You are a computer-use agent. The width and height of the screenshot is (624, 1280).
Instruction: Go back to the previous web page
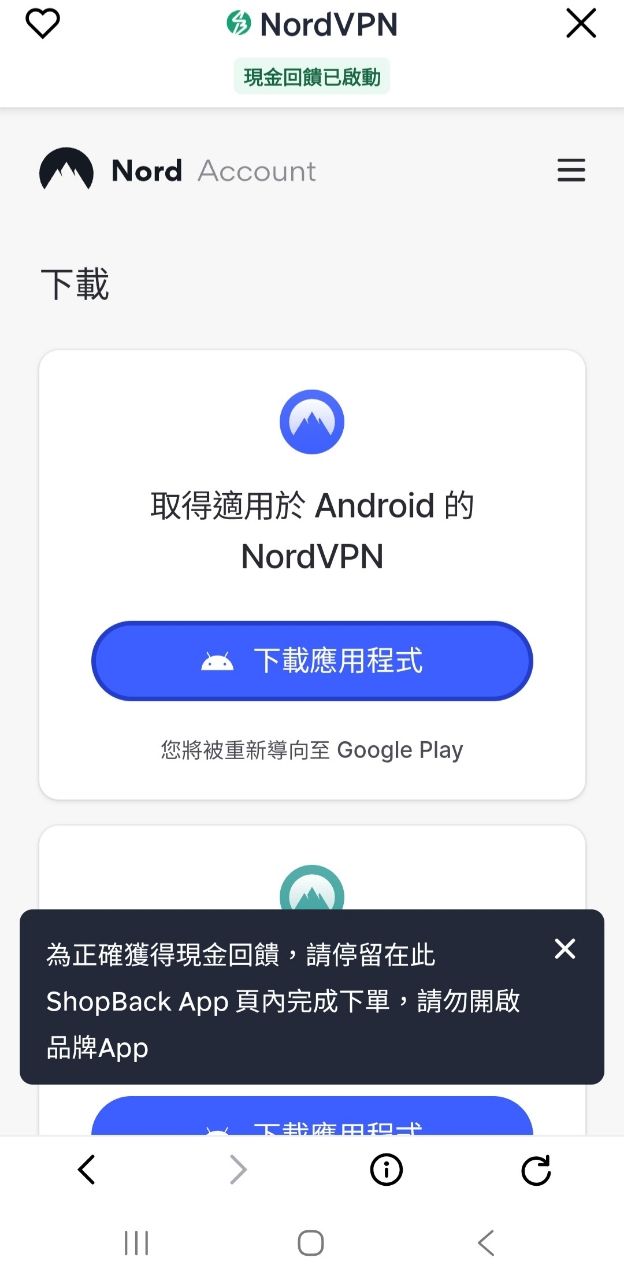(x=87, y=1170)
